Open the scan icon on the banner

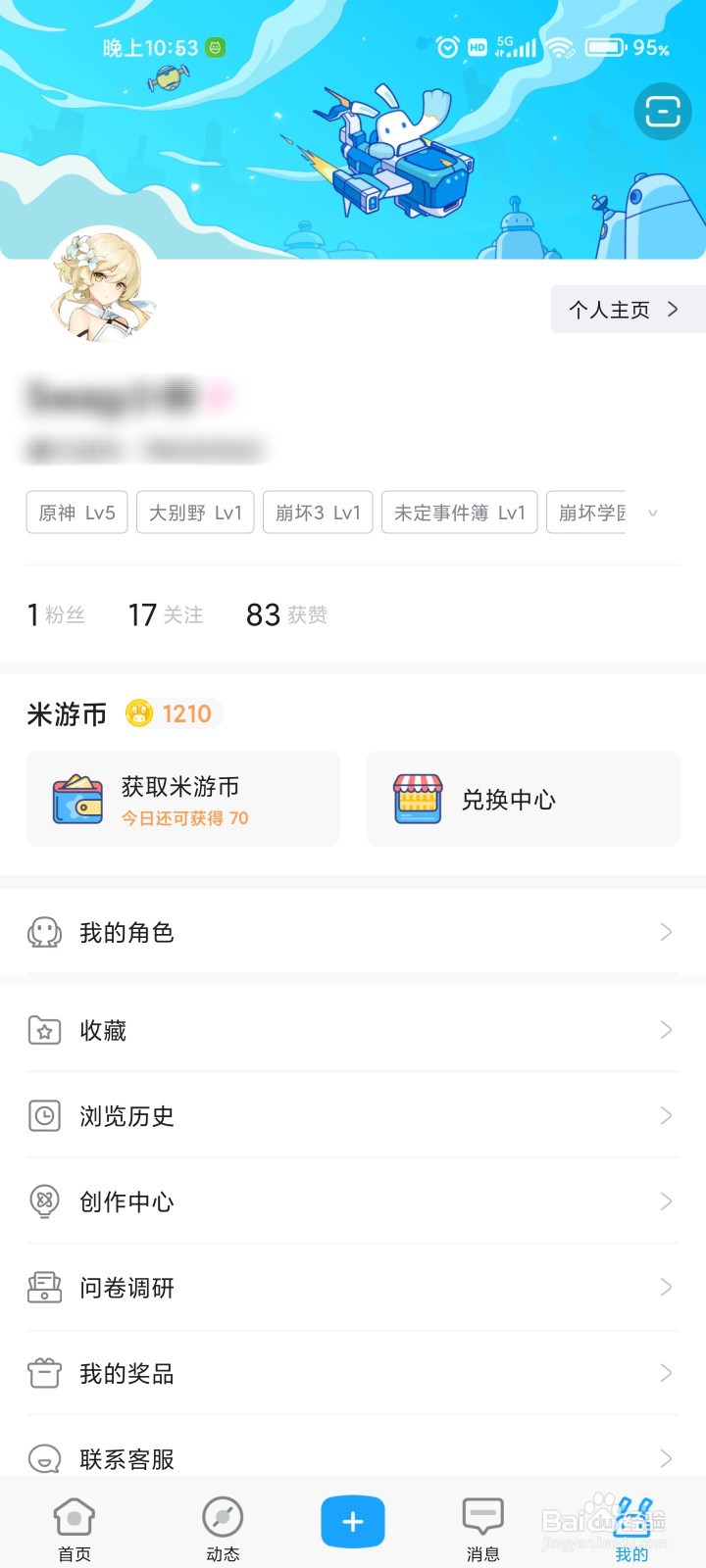pos(662,113)
